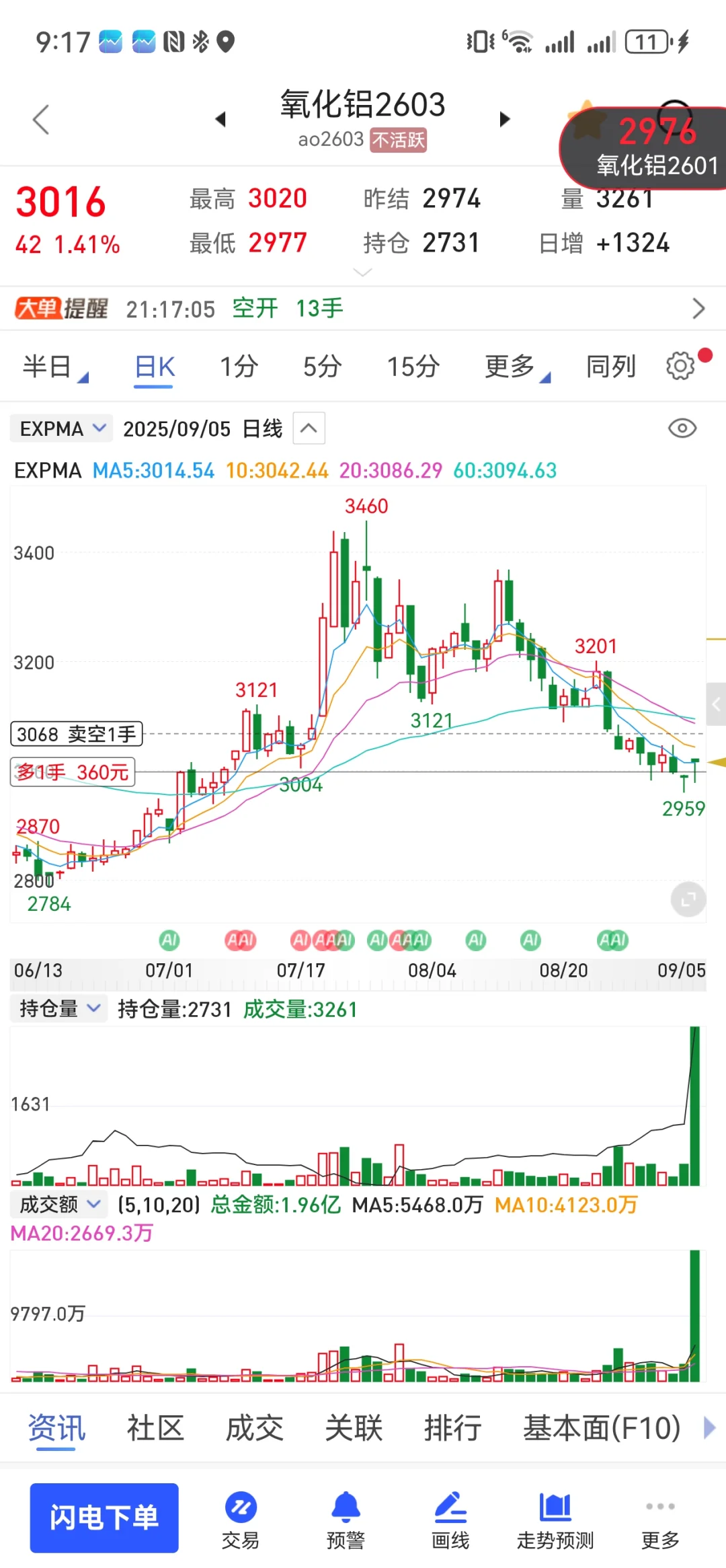The image size is (726, 1568).
Task: Switch to the next contract with the right arrow
Action: pyautogui.click(x=505, y=120)
